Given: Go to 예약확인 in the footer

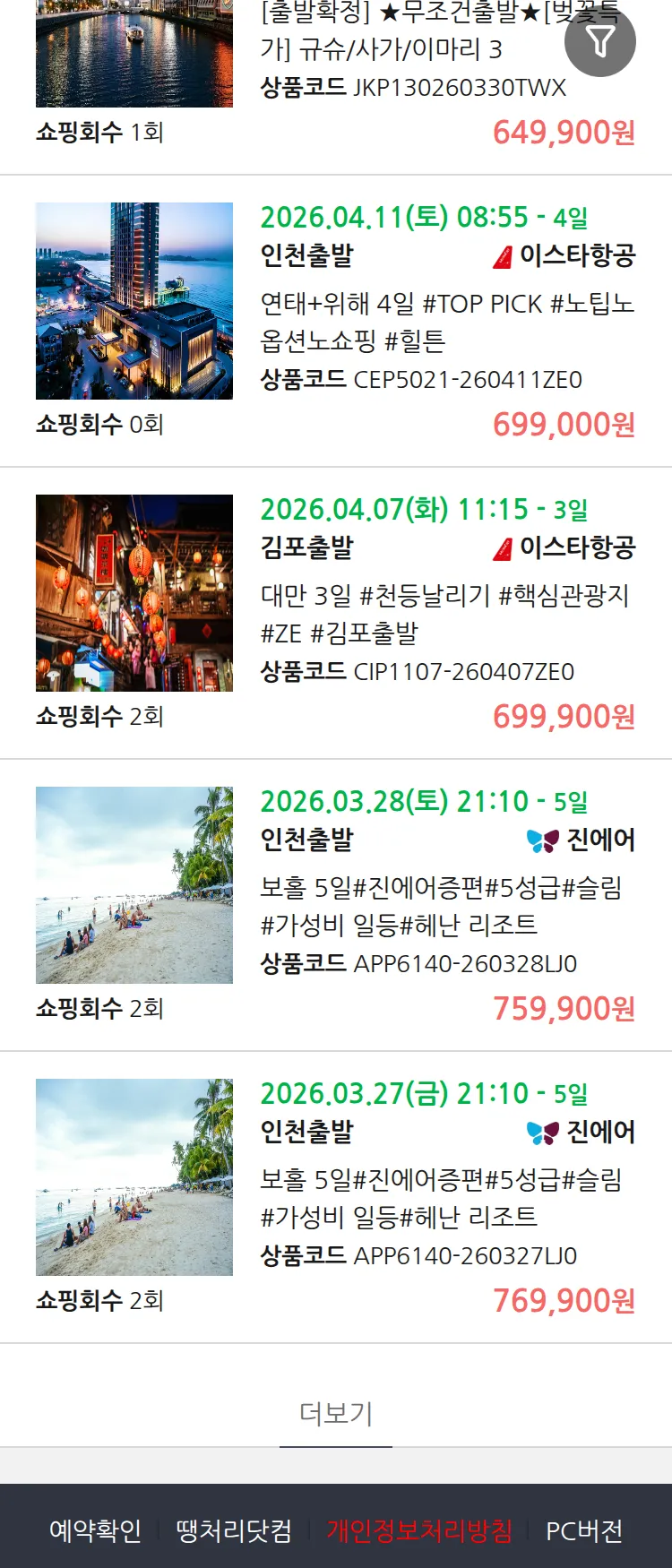Looking at the screenshot, I should 95,1530.
